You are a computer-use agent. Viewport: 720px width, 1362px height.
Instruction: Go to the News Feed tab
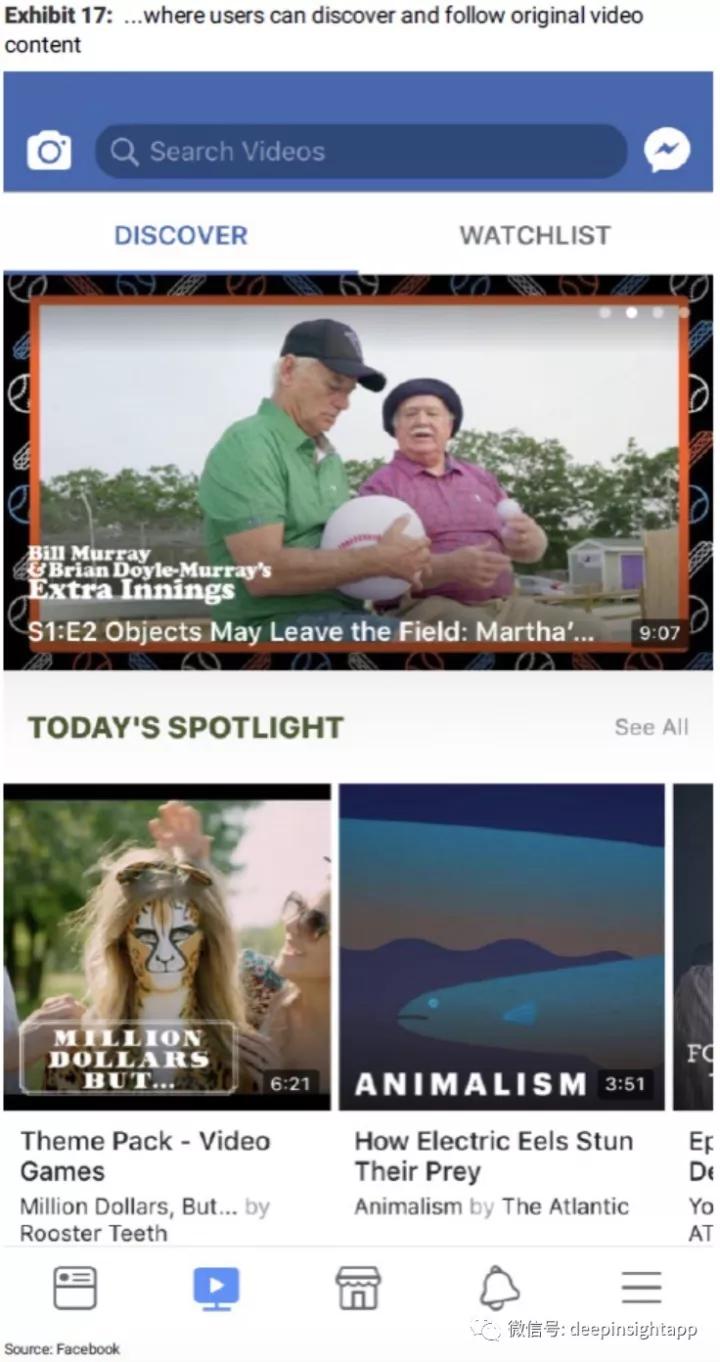(x=75, y=1288)
